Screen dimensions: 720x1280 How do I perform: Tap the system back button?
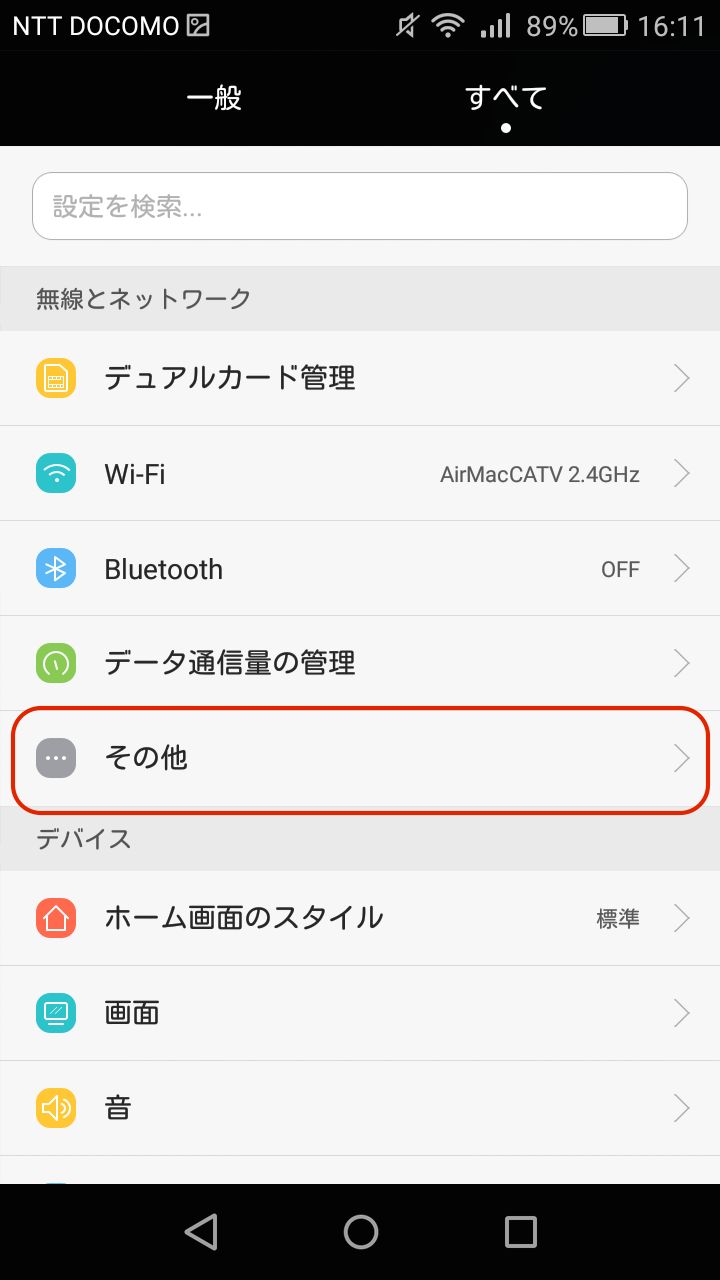click(201, 1232)
